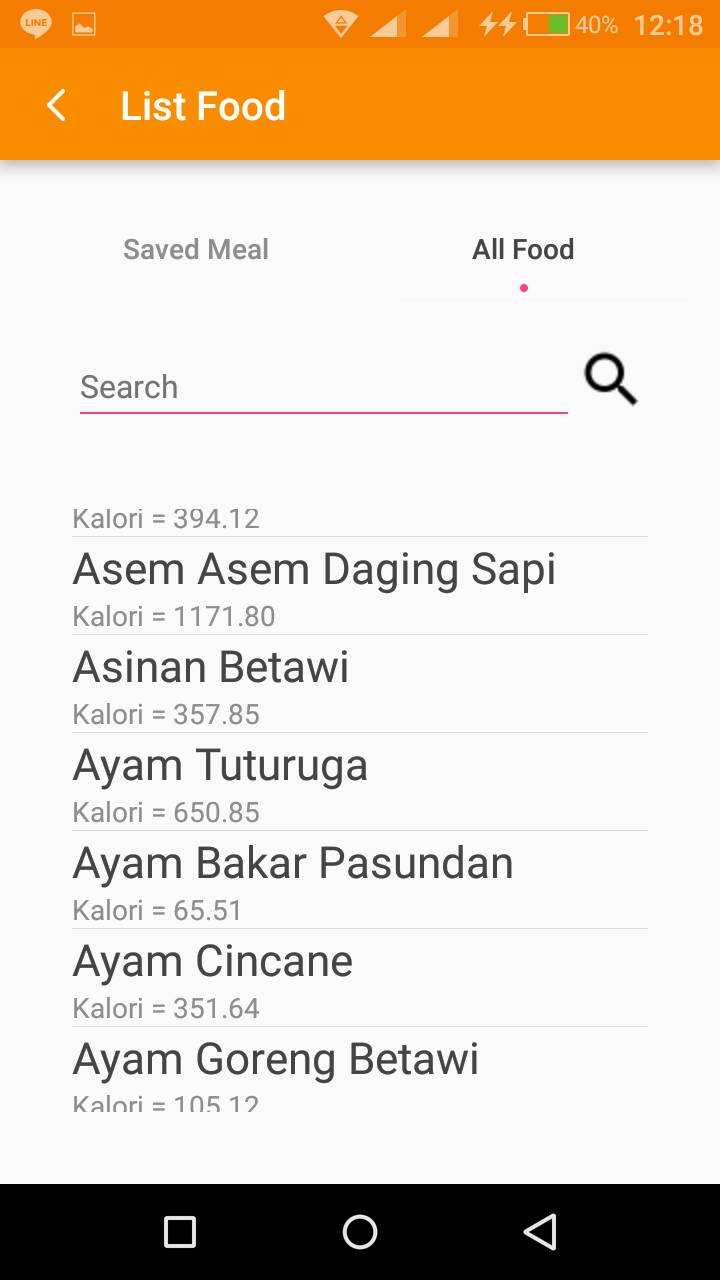Open recent apps from navigation bar
Image resolution: width=720 pixels, height=1280 pixels.
(x=180, y=1232)
